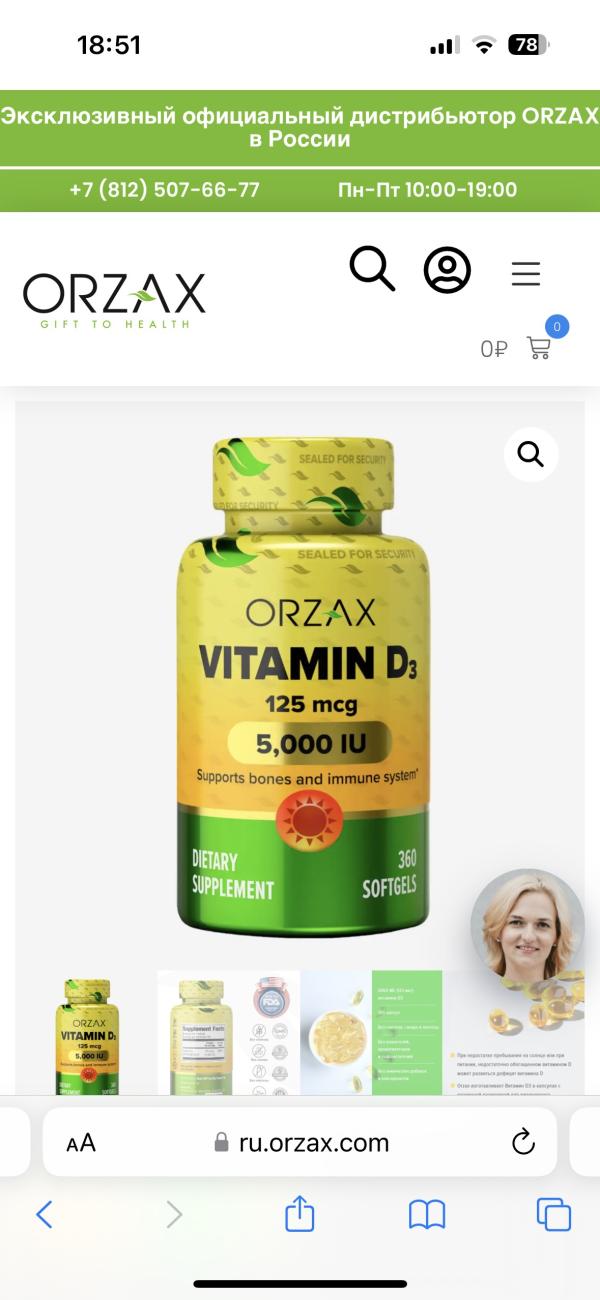Viewport: 600px width, 1300px height.
Task: Select the softgels bowl thumbnail
Action: point(337,1035)
